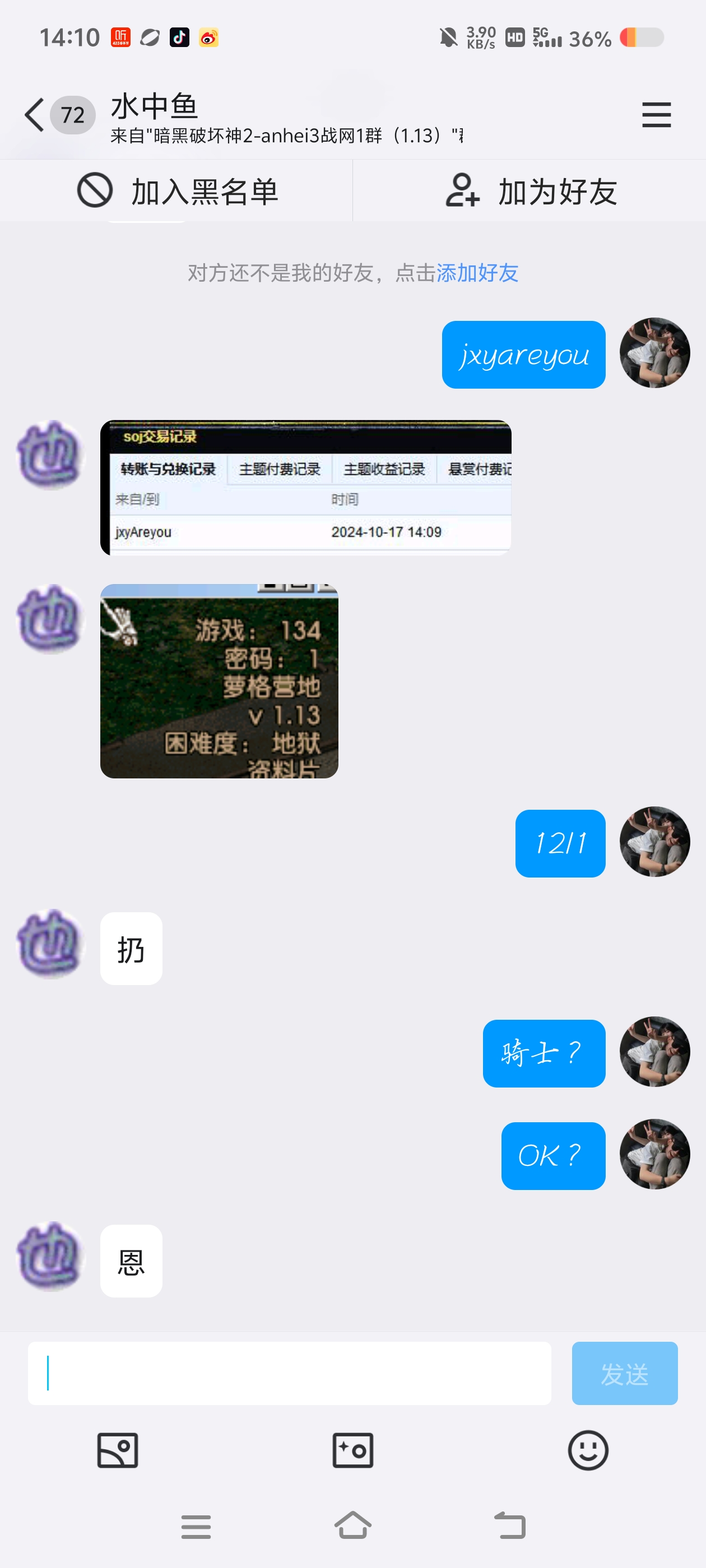This screenshot has height=1568, width=706.
Task: Open the camera photo capture icon
Action: point(352,1450)
